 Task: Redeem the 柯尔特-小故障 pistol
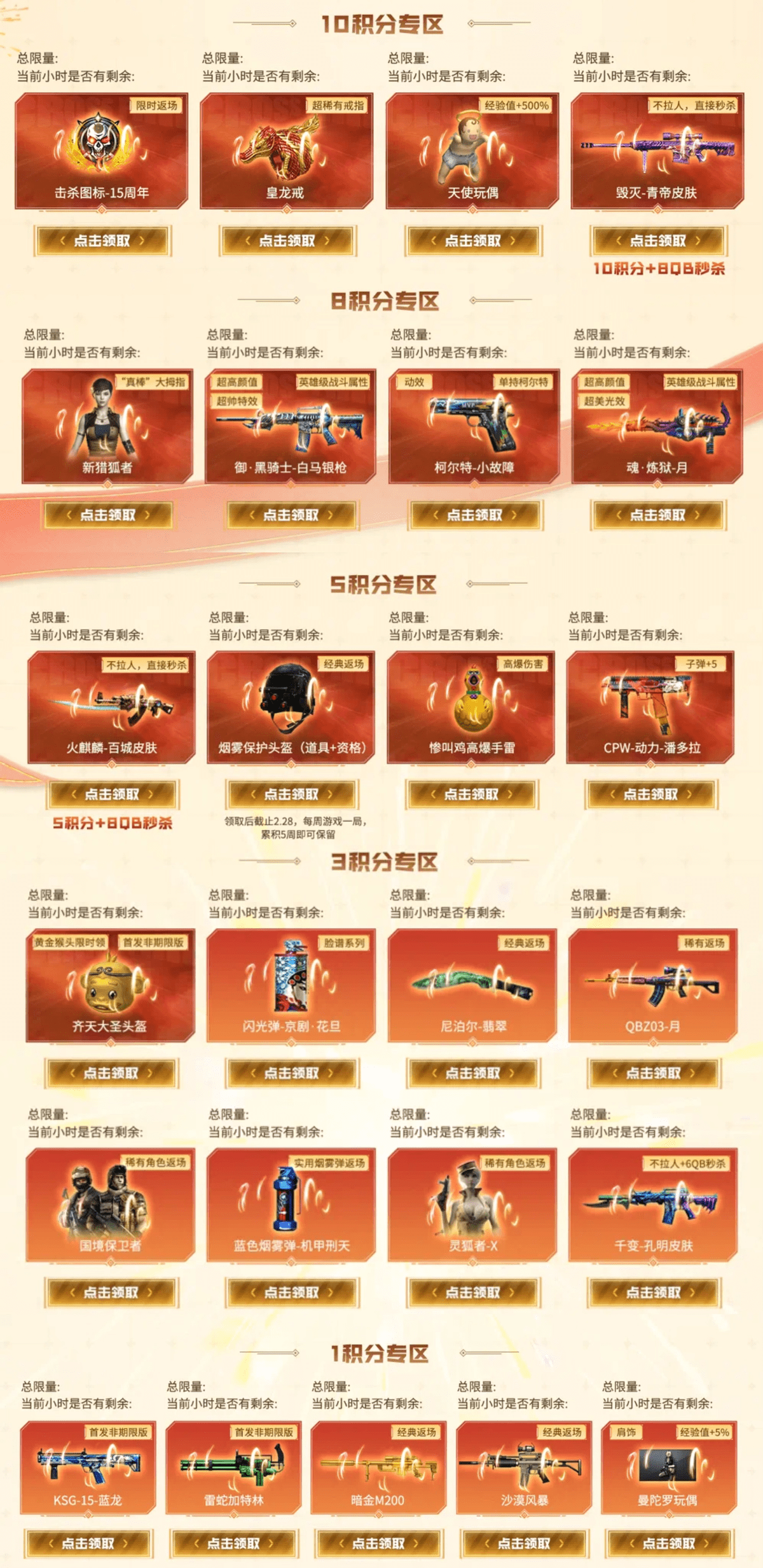pos(474,515)
